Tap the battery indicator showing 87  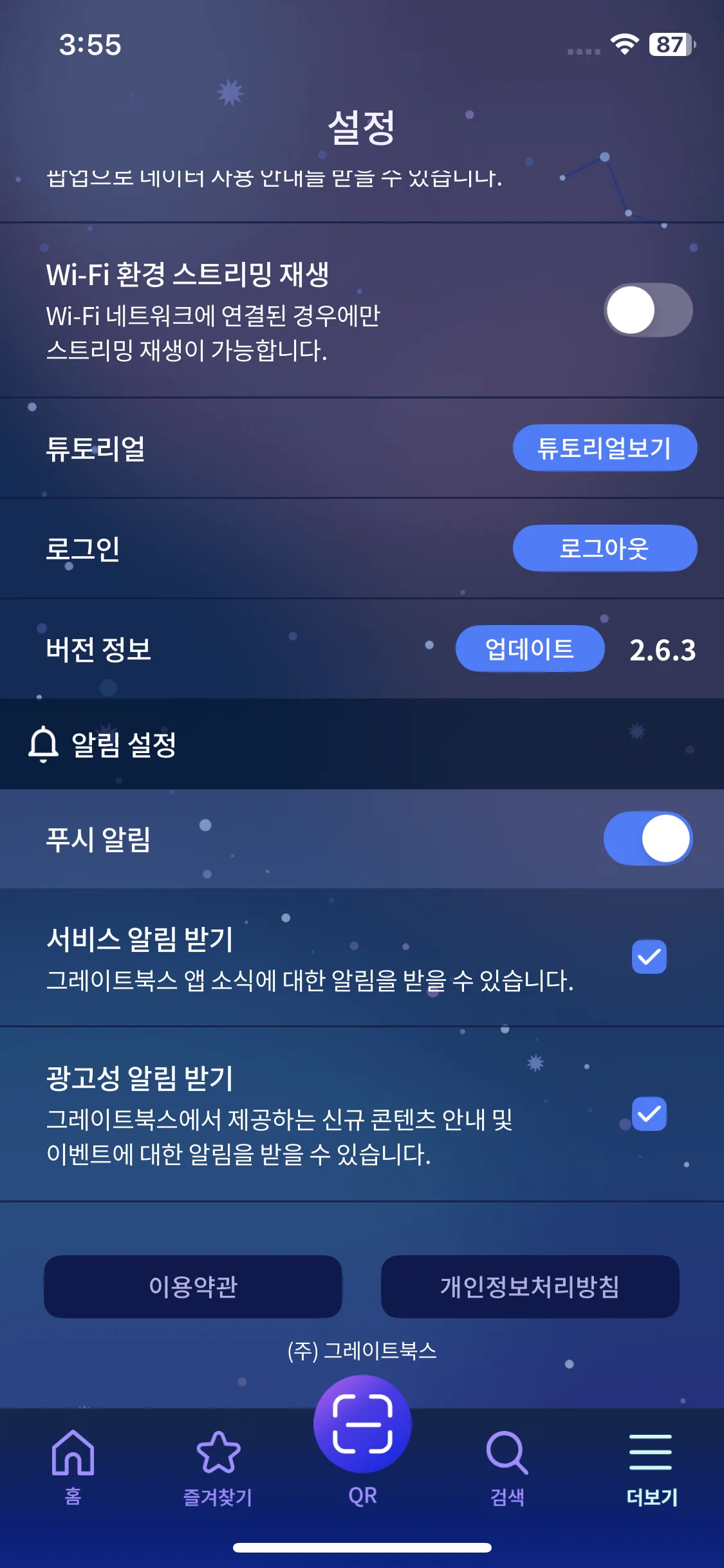pyautogui.click(x=667, y=45)
